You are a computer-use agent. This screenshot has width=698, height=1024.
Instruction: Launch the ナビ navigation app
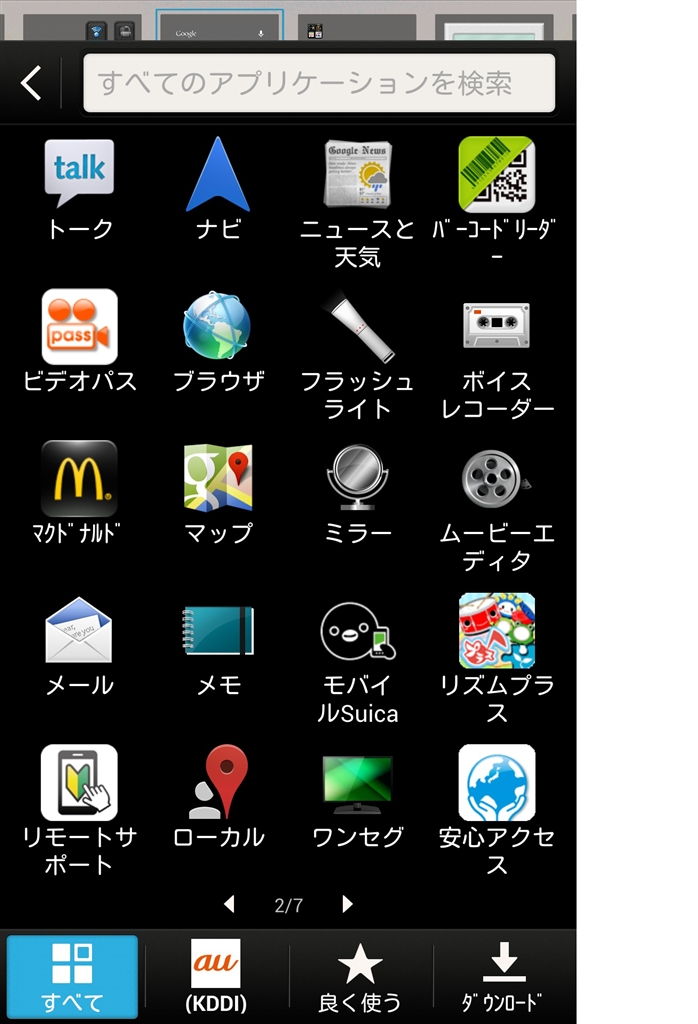[218, 175]
